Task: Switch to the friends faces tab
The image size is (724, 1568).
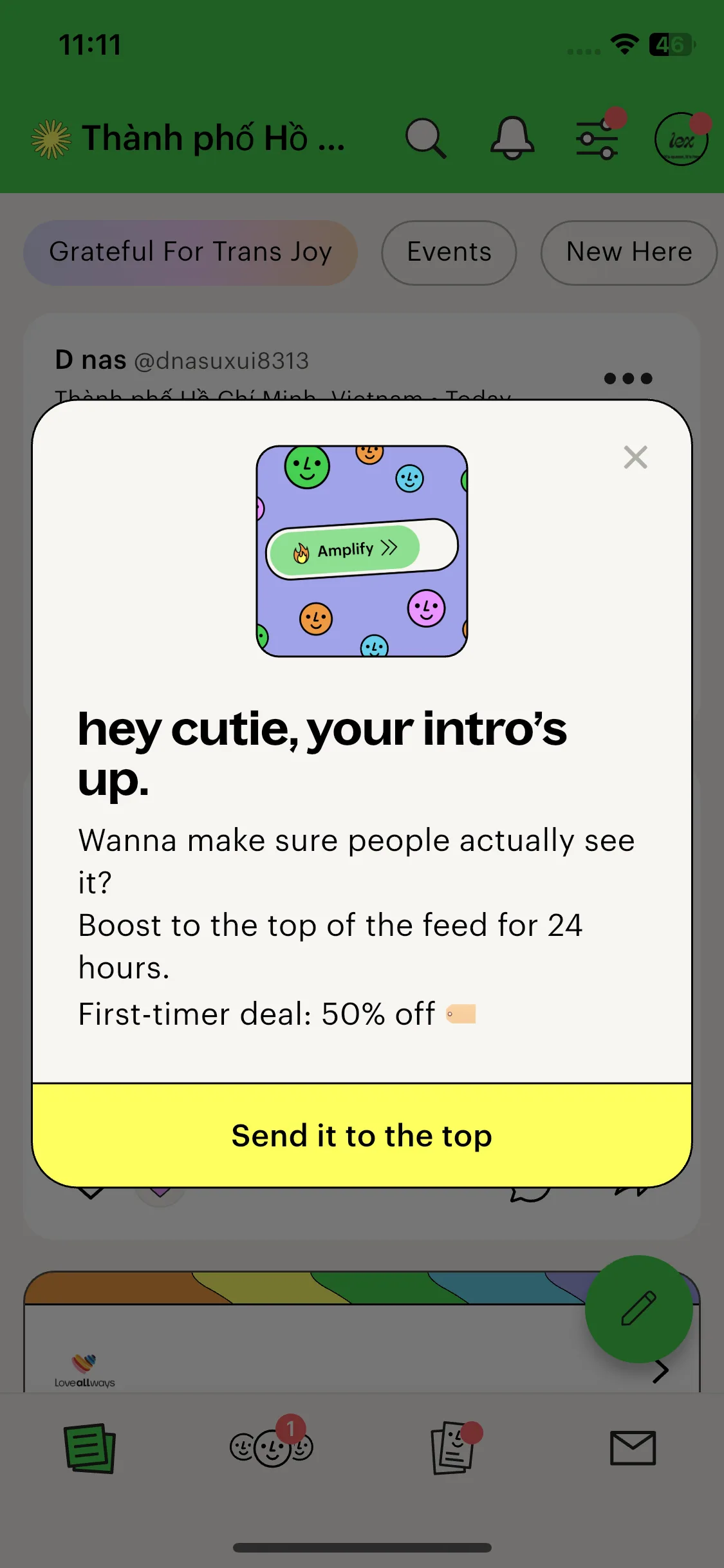Action: (x=272, y=1448)
